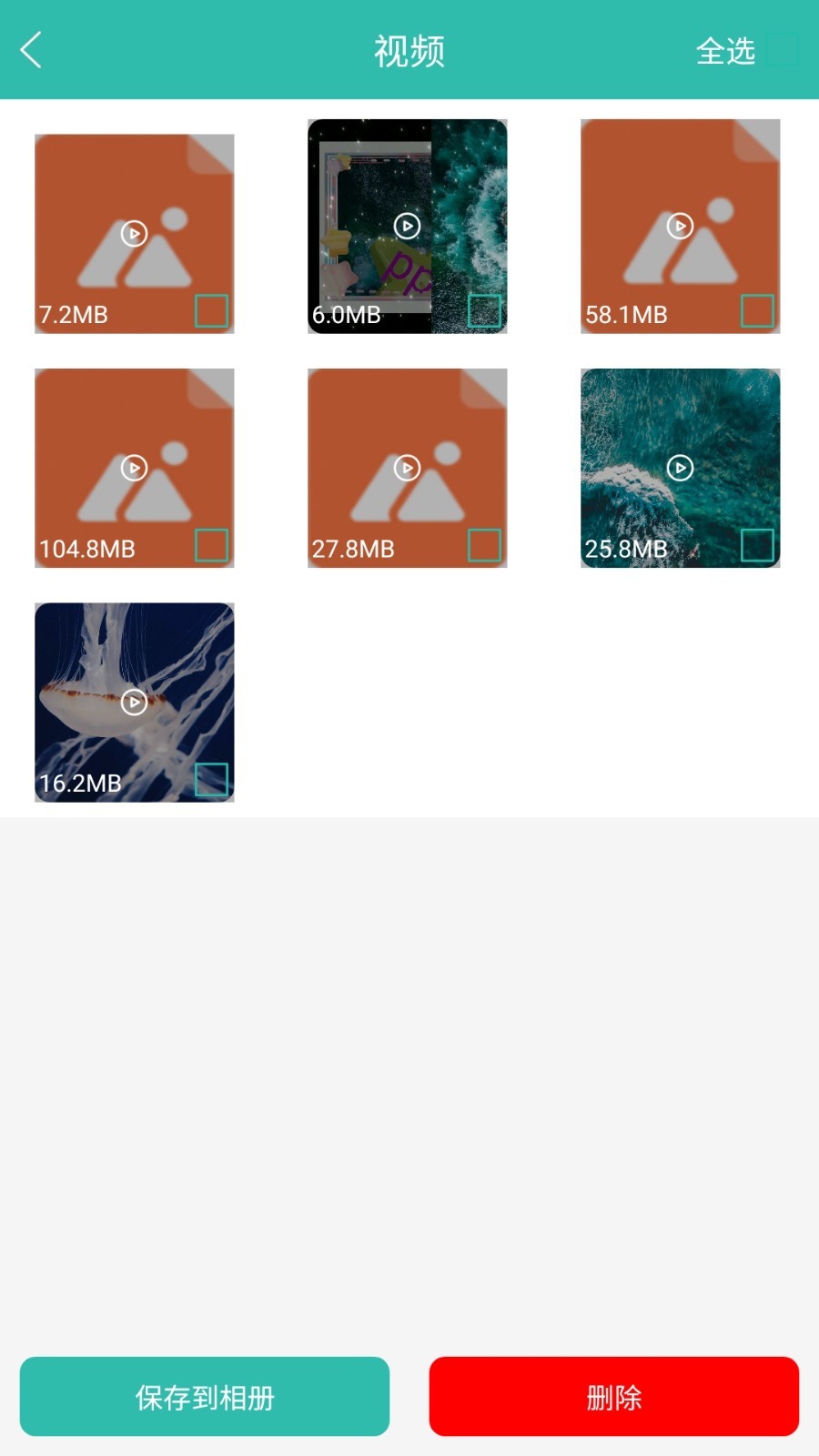The width and height of the screenshot is (819, 1456).
Task: Select the 7.2MB video checkbox
Action: [x=211, y=311]
